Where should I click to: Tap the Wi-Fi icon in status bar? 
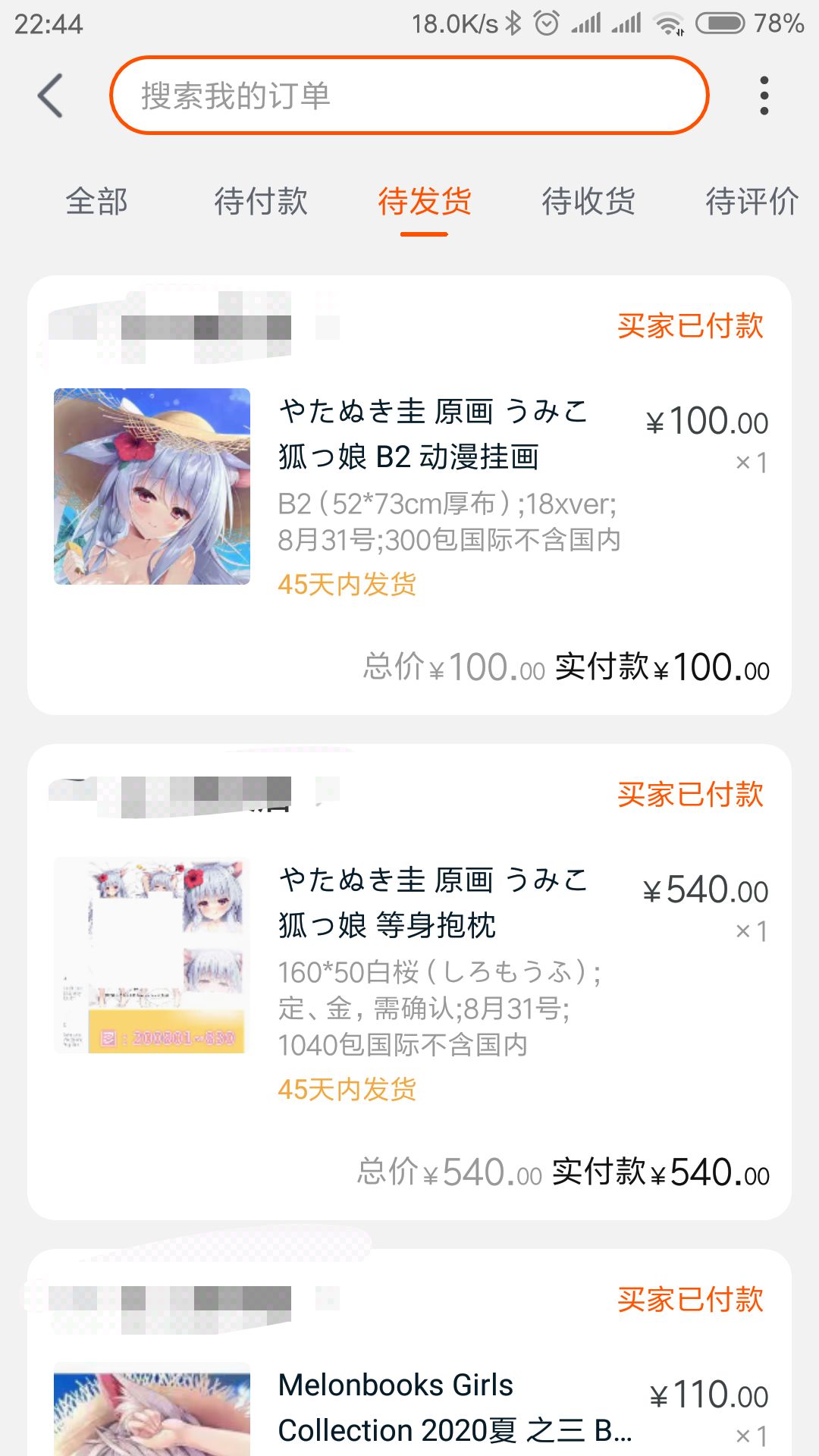click(x=667, y=23)
